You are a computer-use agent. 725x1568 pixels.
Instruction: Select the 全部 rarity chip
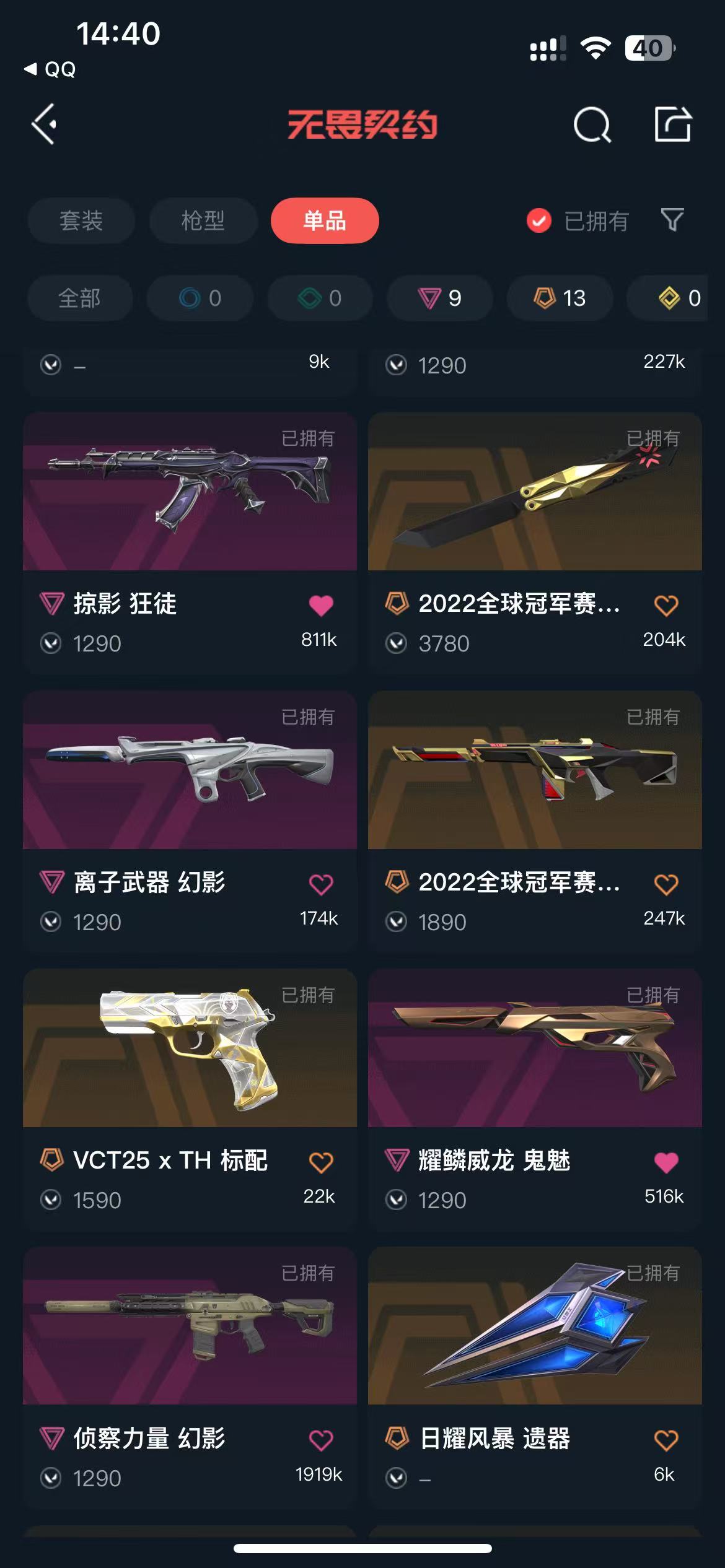(80, 298)
